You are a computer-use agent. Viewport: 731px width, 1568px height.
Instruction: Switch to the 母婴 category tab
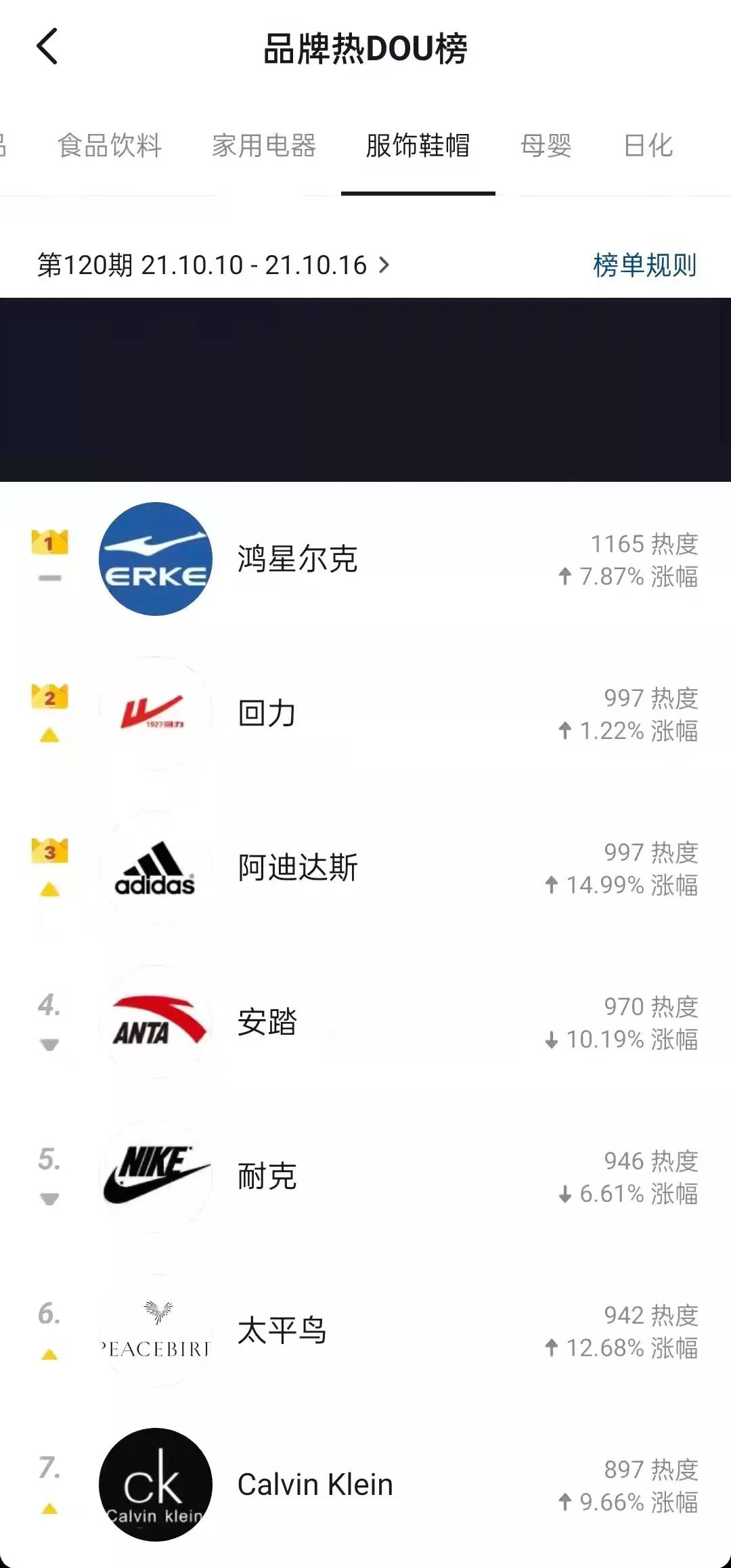tap(546, 146)
